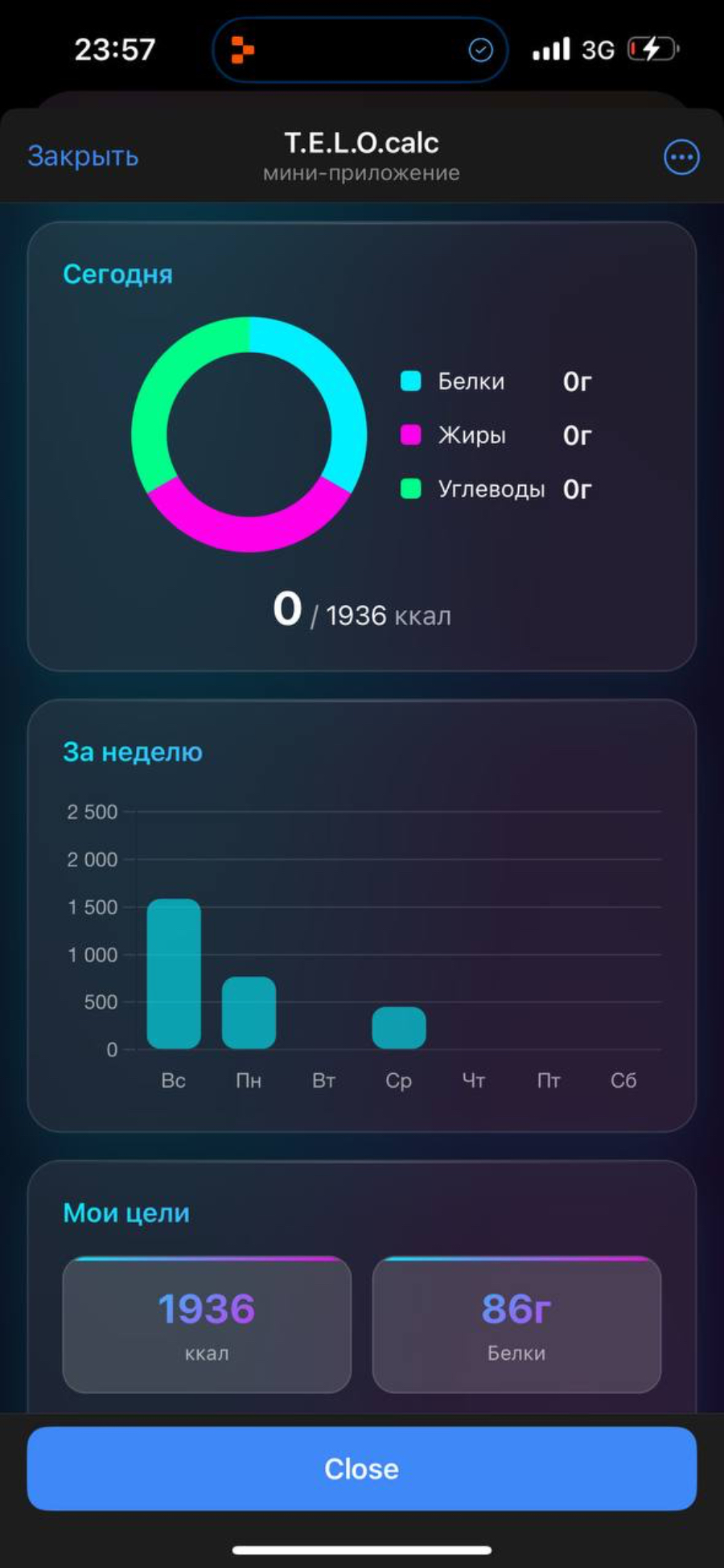Select the Ср bar in weekly chart
Image resolution: width=724 pixels, height=1568 pixels.
[x=399, y=1027]
